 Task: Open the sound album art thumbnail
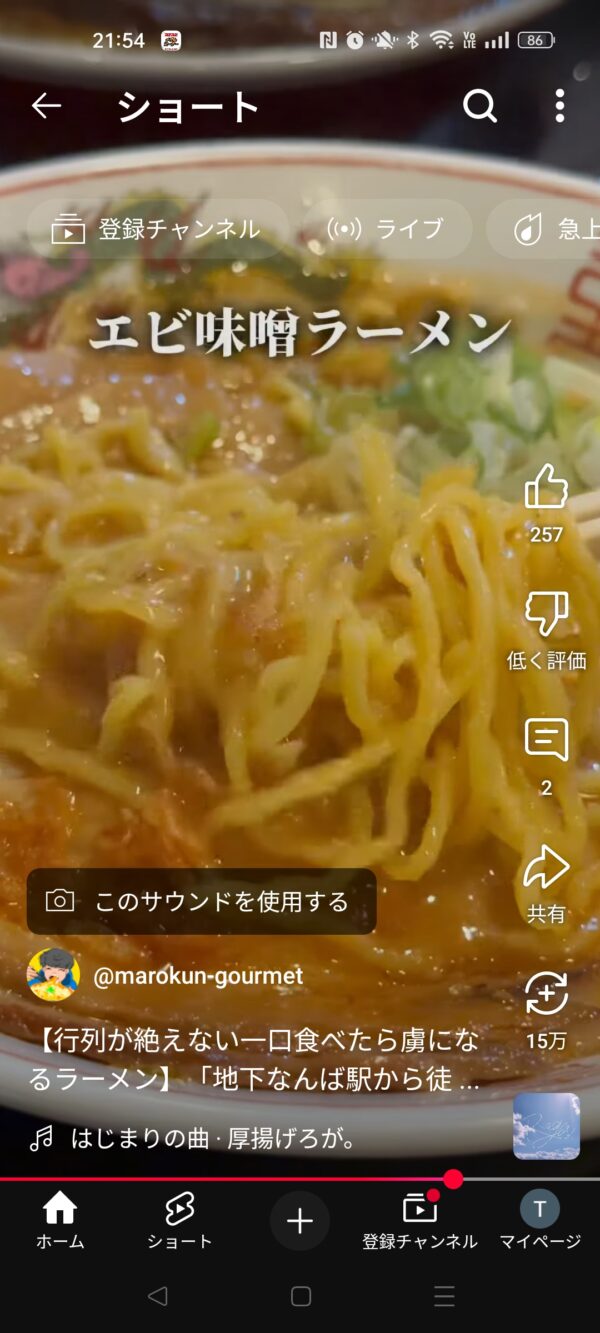click(x=546, y=1126)
